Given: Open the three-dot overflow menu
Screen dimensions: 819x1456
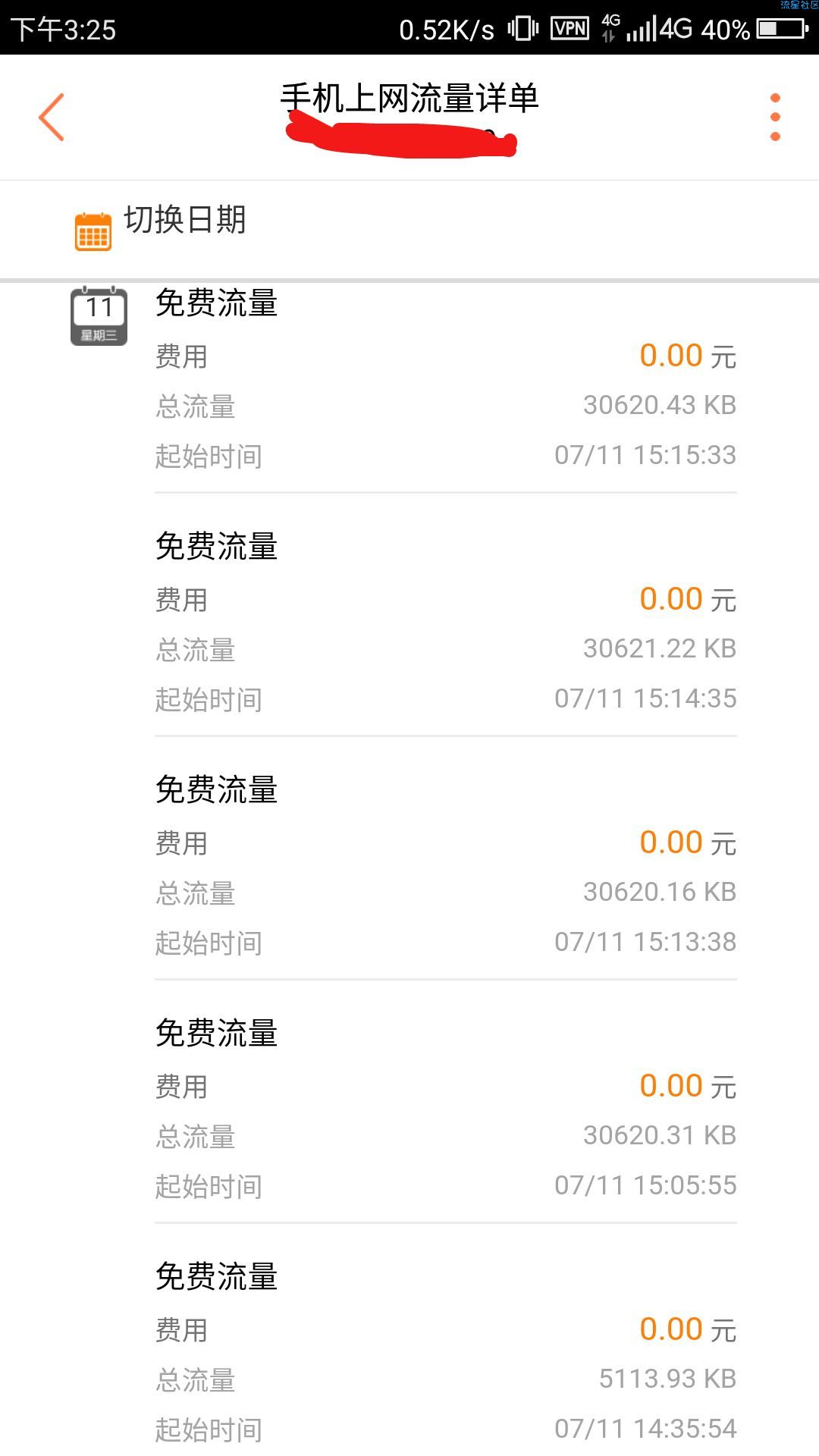Looking at the screenshot, I should pos(774,117).
